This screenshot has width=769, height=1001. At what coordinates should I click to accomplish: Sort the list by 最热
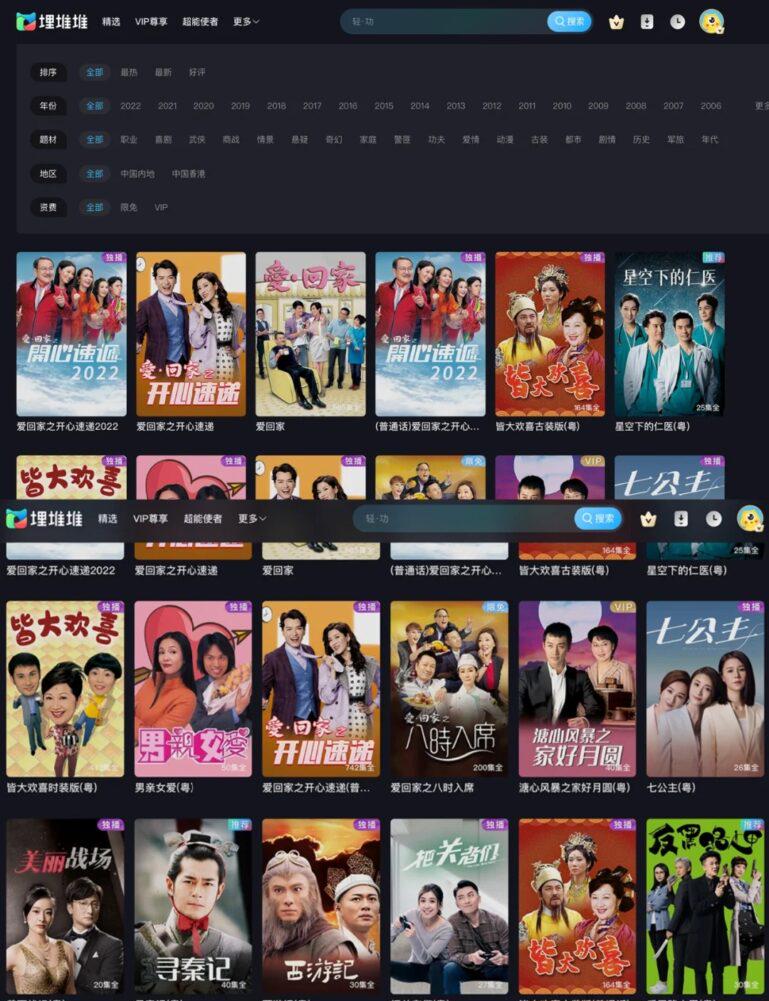pos(129,72)
